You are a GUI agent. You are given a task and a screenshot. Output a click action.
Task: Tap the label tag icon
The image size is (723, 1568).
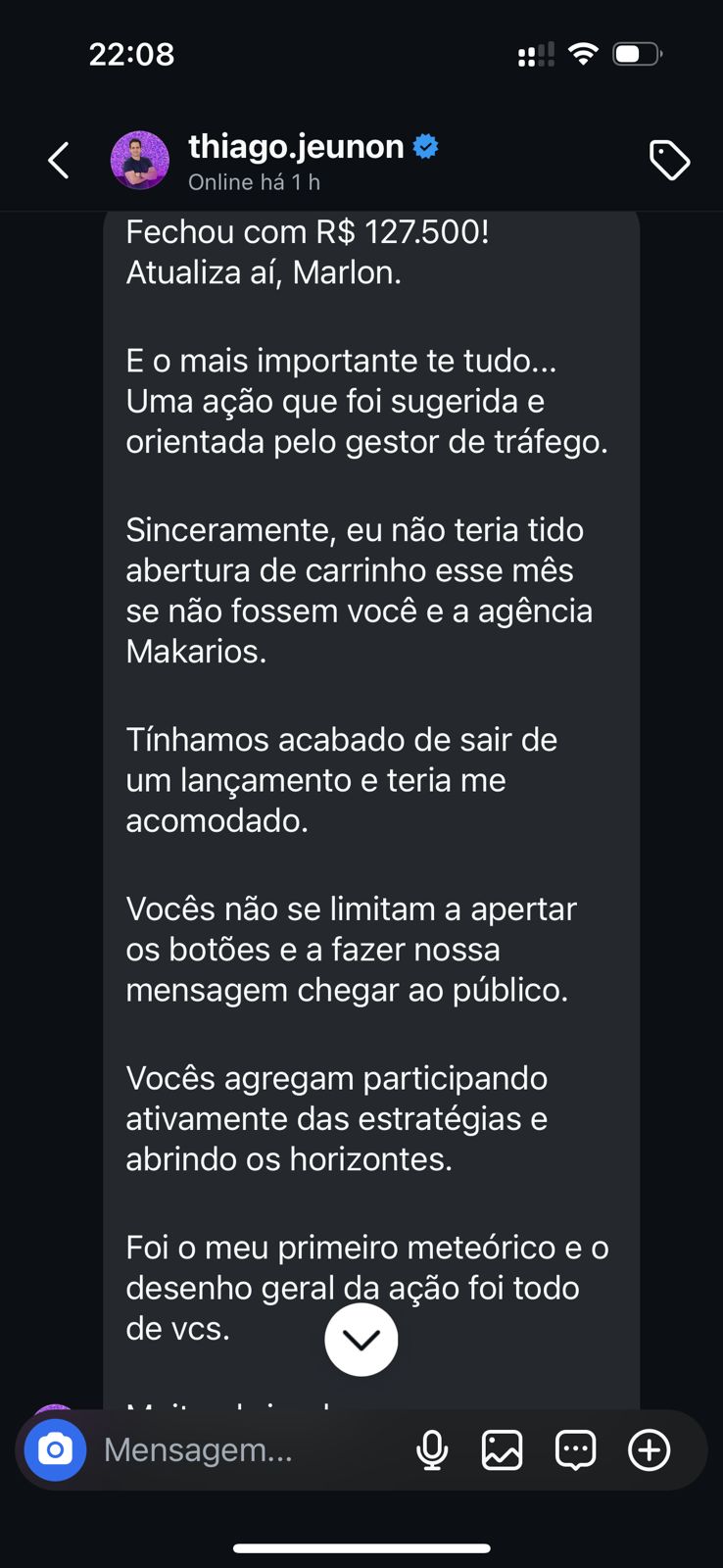[670, 161]
